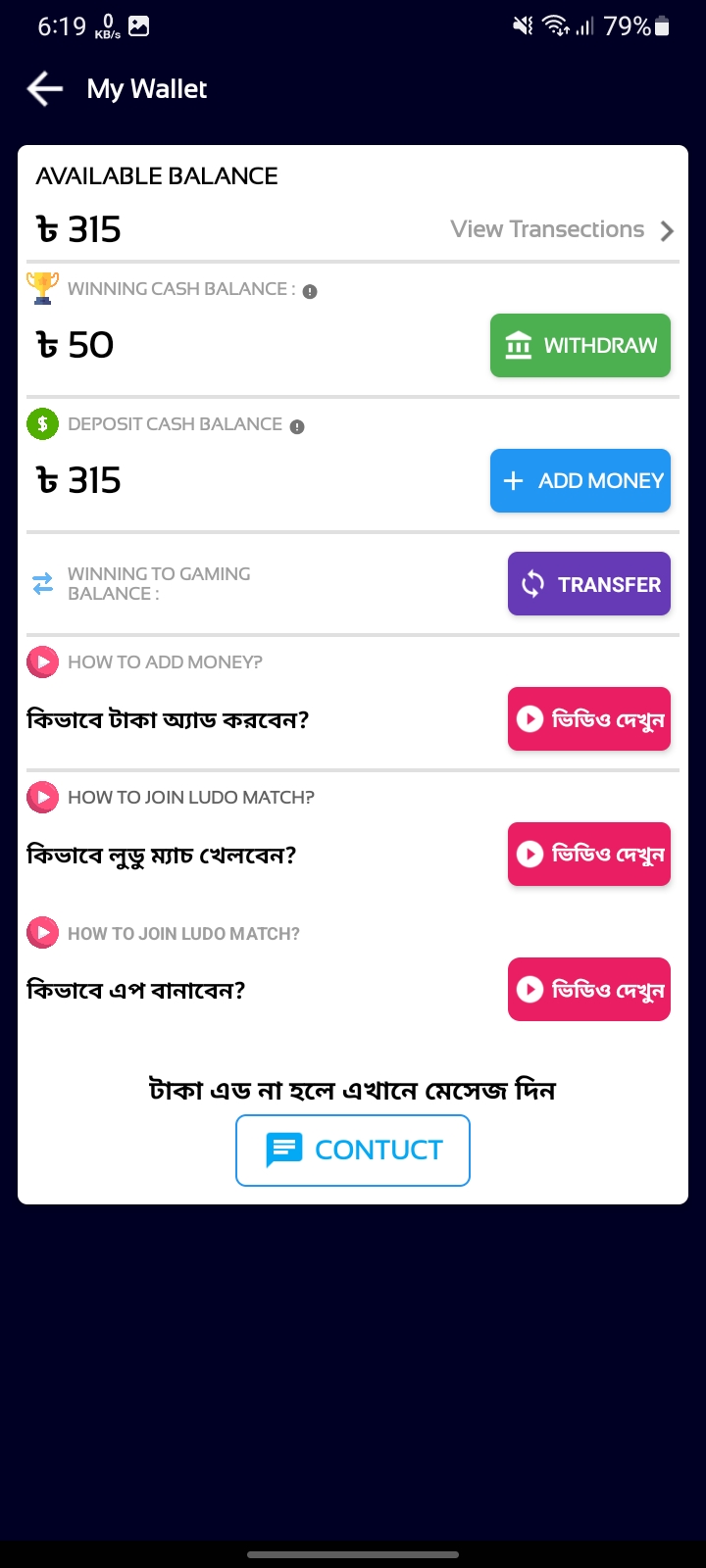Watch video for কিভাবে লুডু ম্যাচ খেলবেন
The height and width of the screenshot is (1568, 706).
tap(589, 855)
